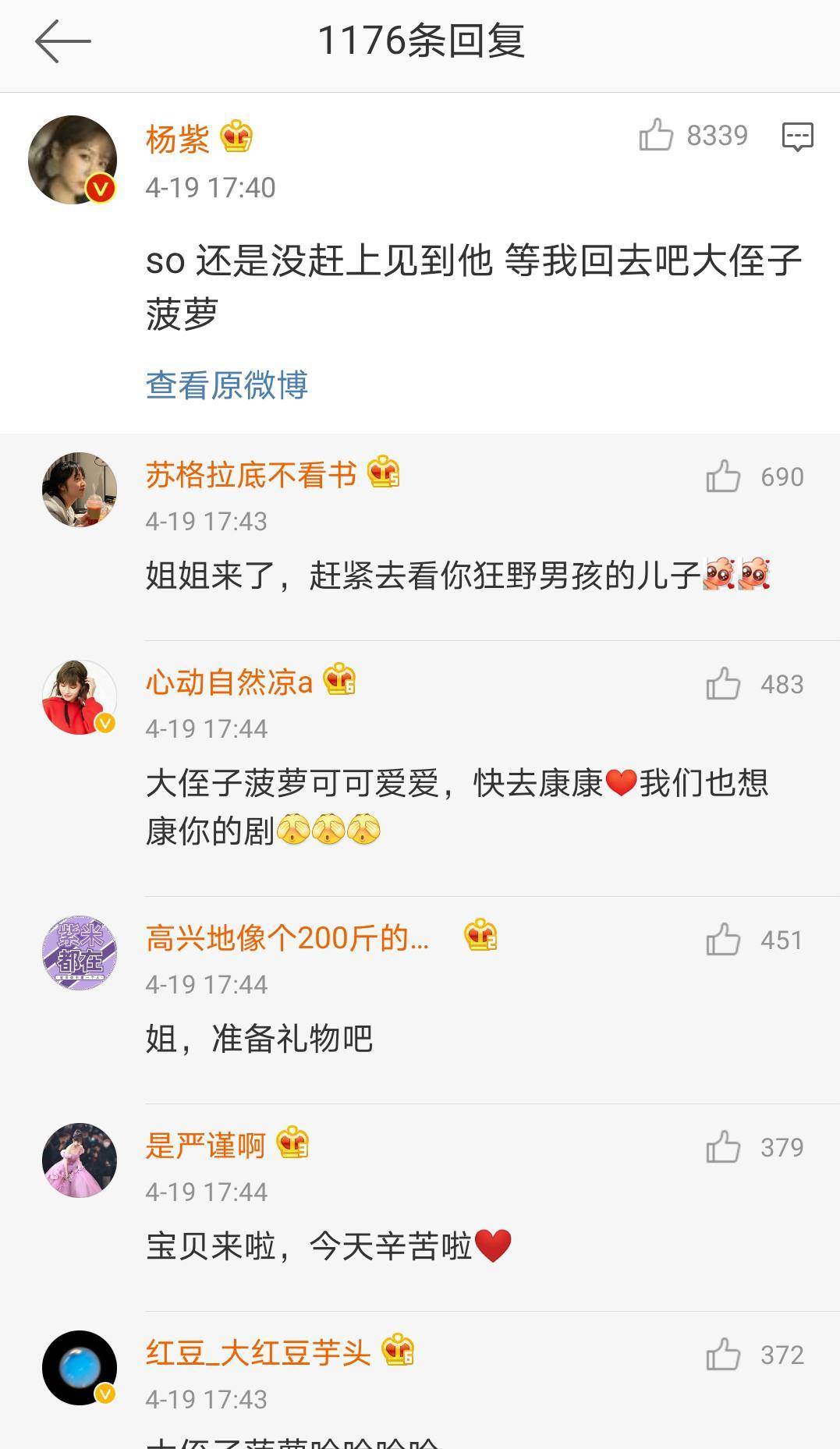Image resolution: width=840 pixels, height=1449 pixels.
Task: Open avatar of 高兴地像个200斤的…
Action: (80, 952)
